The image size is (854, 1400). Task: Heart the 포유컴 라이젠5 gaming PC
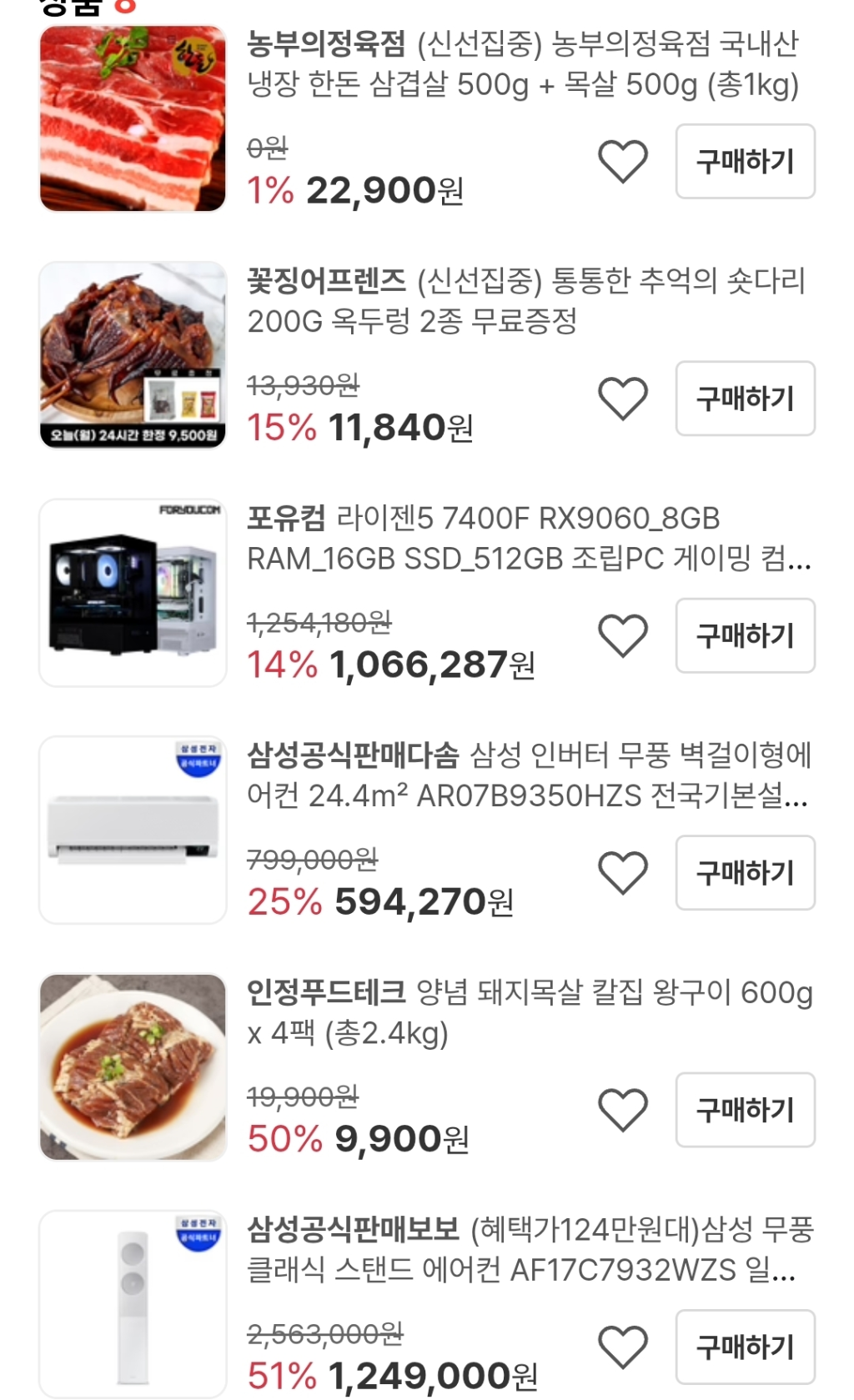pyautogui.click(x=622, y=635)
